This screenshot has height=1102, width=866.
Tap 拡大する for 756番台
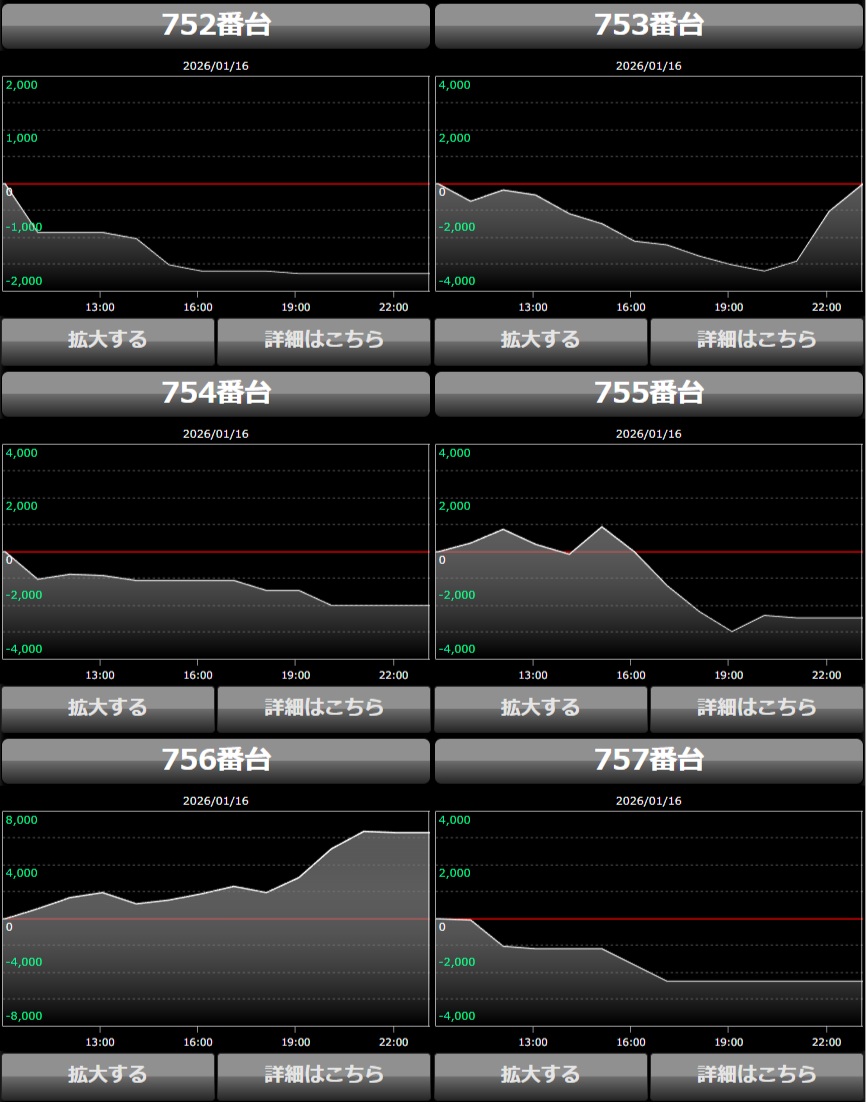108,1076
